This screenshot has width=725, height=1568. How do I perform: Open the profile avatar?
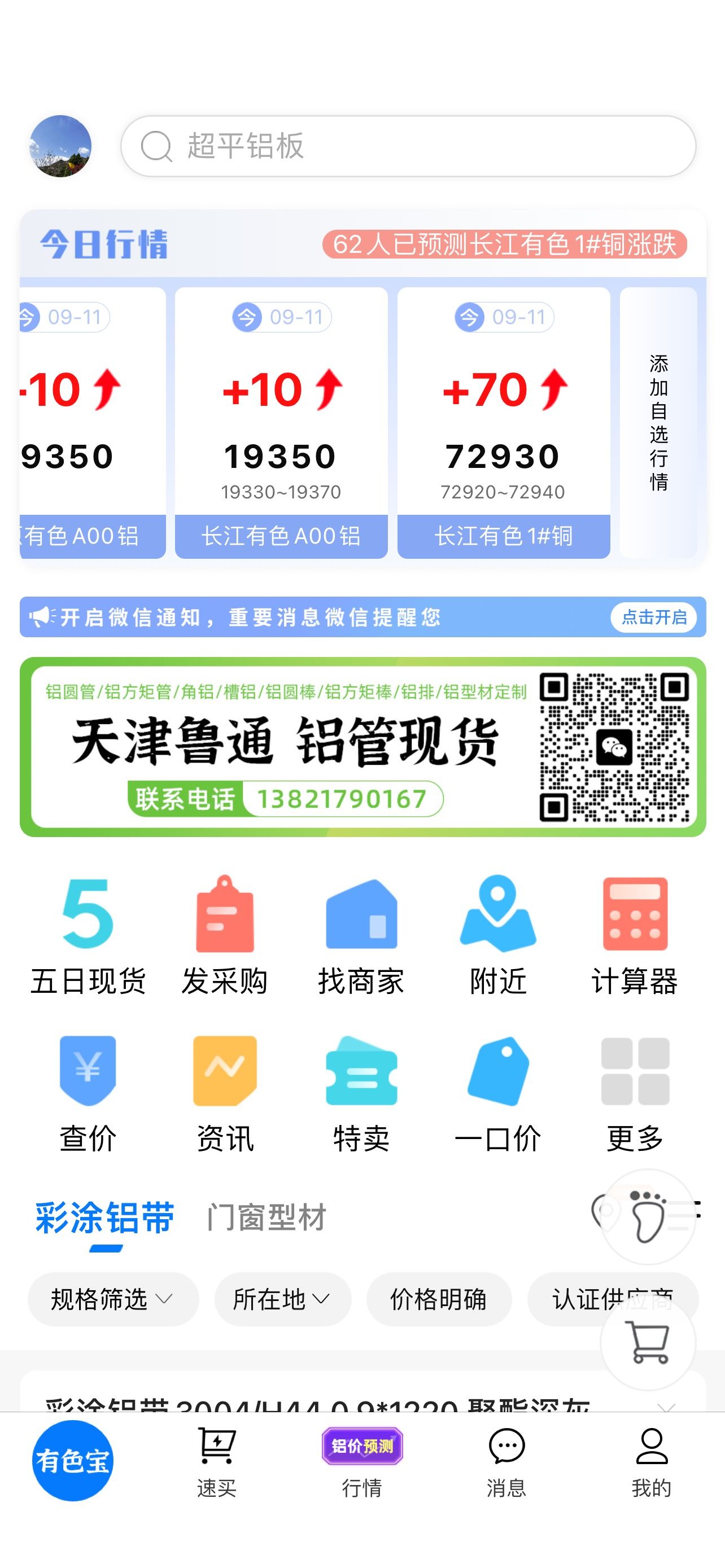(x=60, y=146)
